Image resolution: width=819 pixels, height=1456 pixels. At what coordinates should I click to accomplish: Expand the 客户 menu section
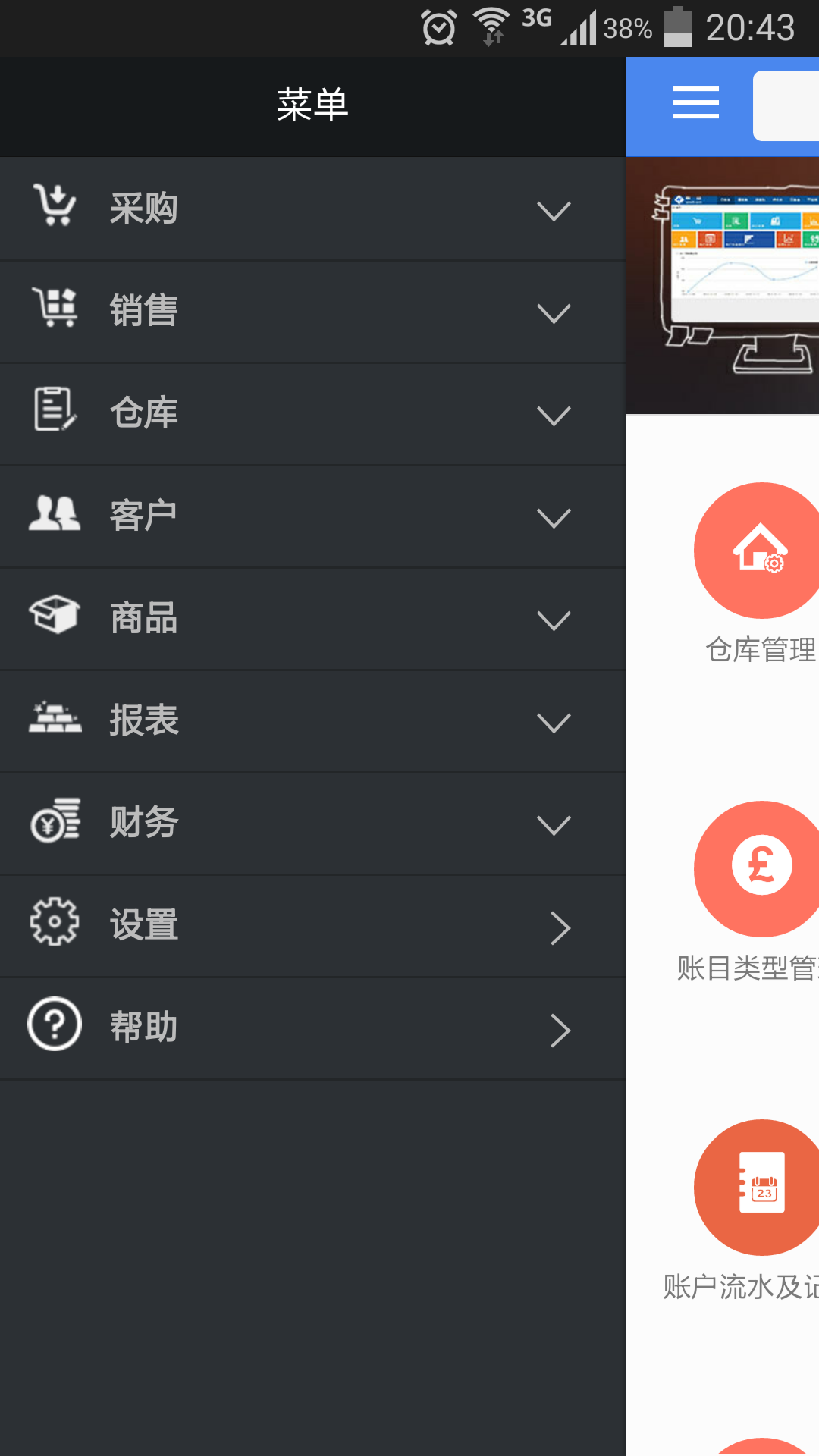[x=312, y=516]
